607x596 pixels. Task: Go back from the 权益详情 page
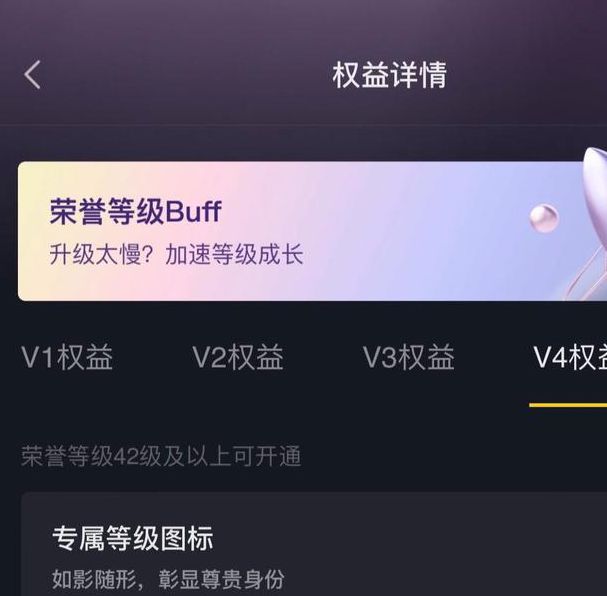33,75
